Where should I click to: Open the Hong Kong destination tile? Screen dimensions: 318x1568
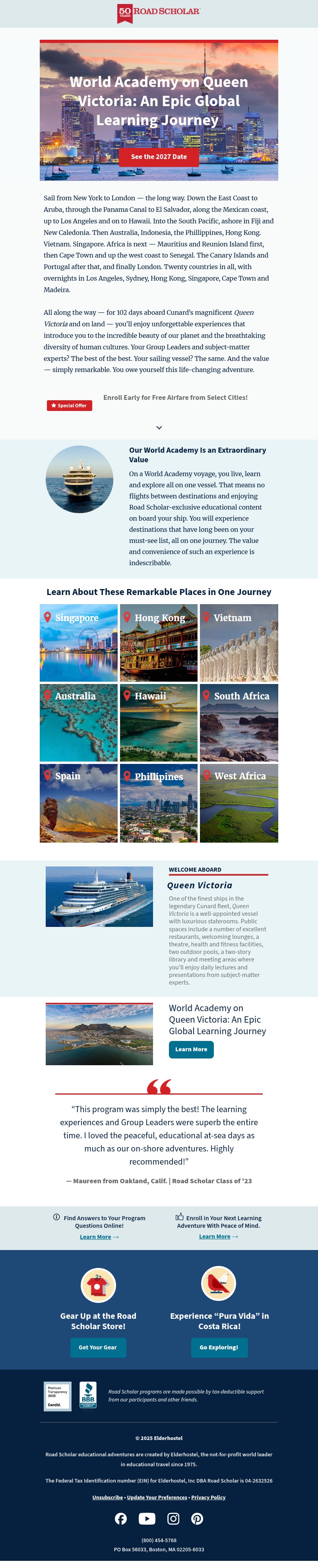point(158,643)
